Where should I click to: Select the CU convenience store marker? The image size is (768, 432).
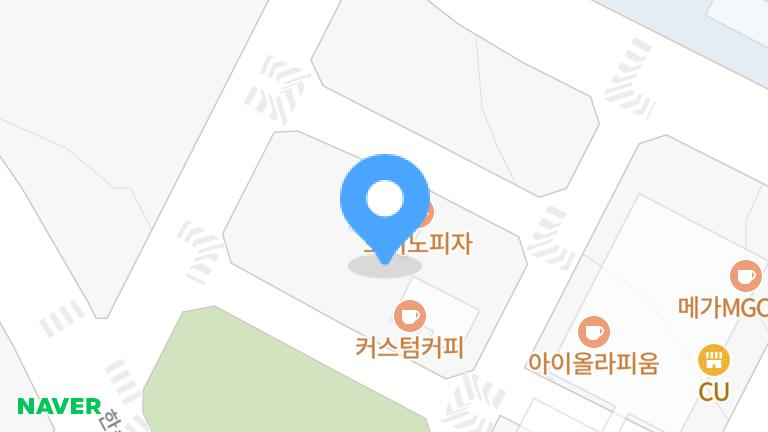714,359
